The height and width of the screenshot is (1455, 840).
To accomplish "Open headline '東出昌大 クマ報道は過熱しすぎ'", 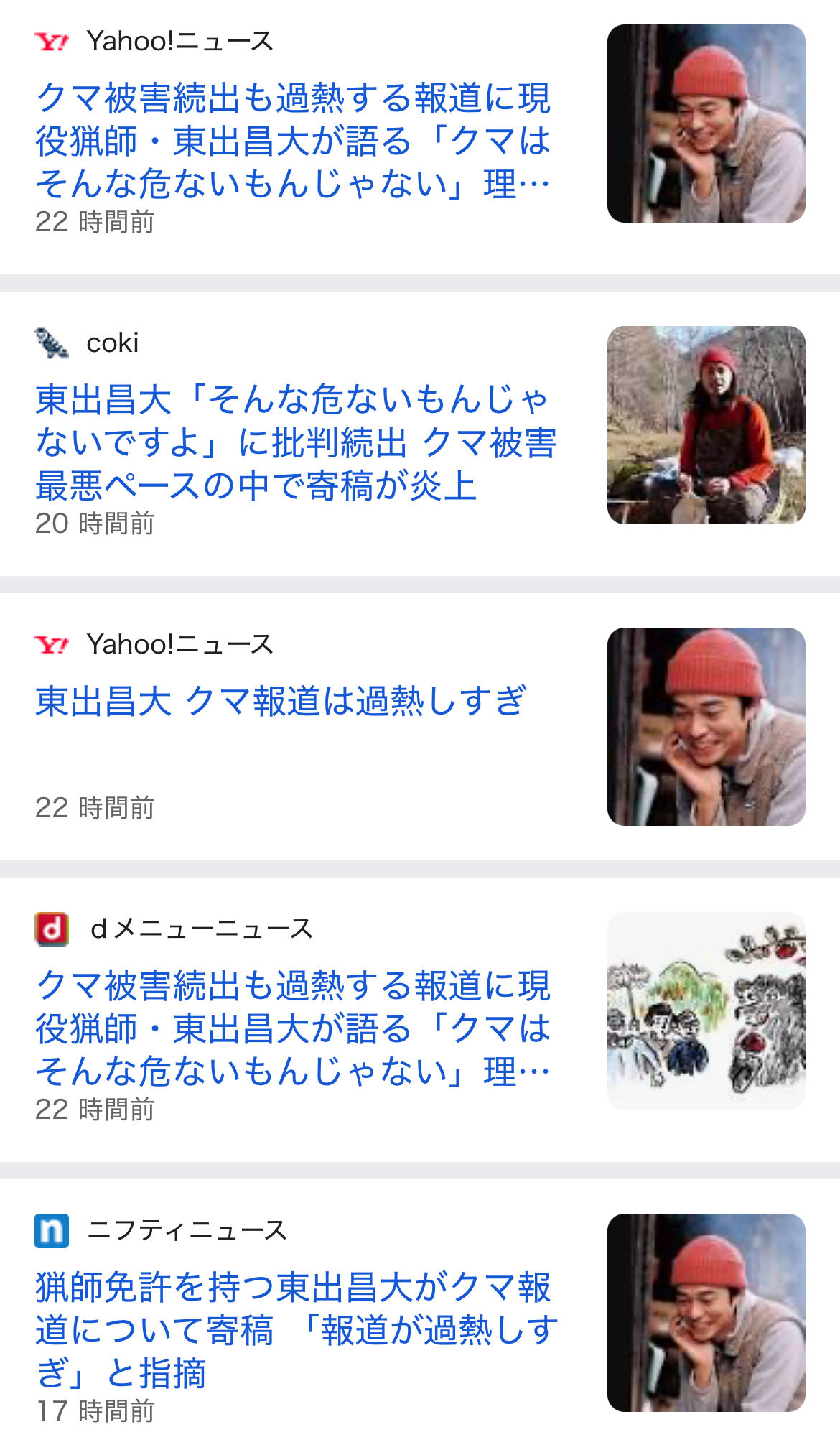I will pos(281,701).
